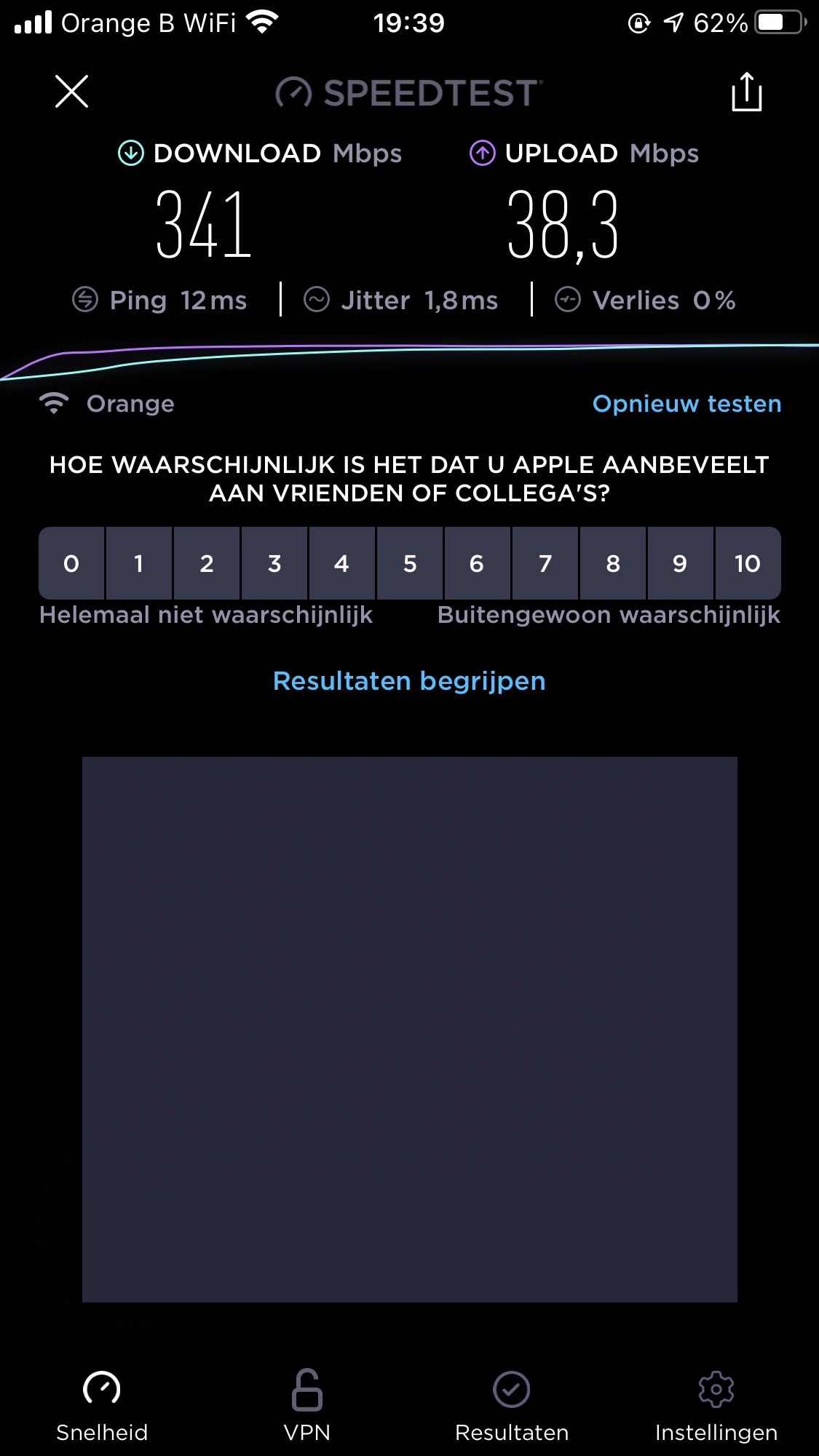
Task: Choose score 6 on the scale
Action: (x=477, y=563)
